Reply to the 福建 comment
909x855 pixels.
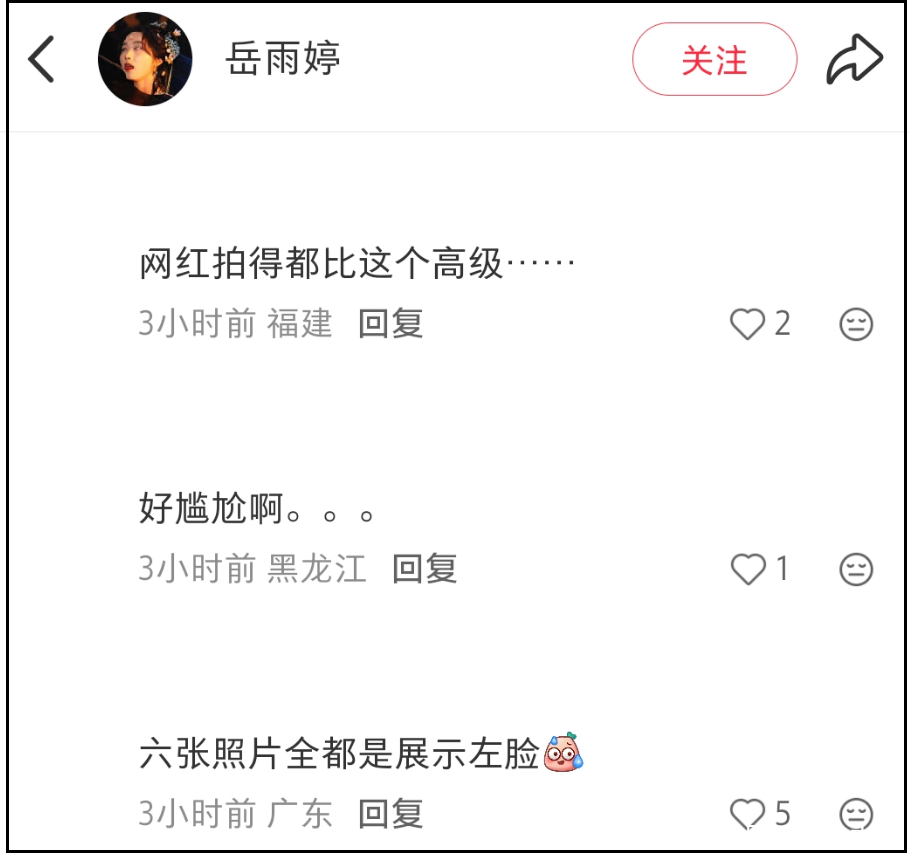pyautogui.click(x=391, y=324)
